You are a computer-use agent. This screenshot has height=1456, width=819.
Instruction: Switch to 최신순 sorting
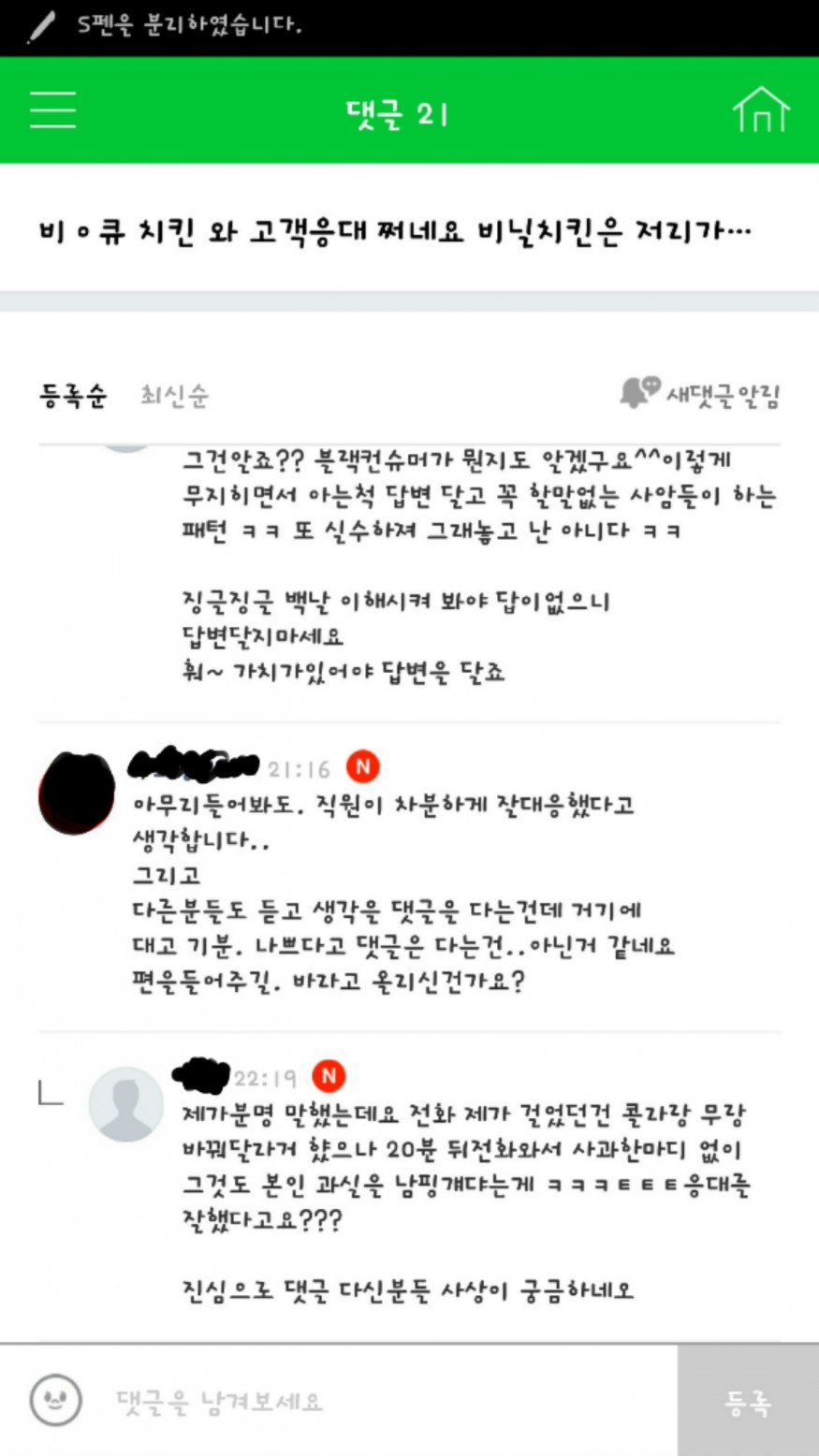point(174,396)
